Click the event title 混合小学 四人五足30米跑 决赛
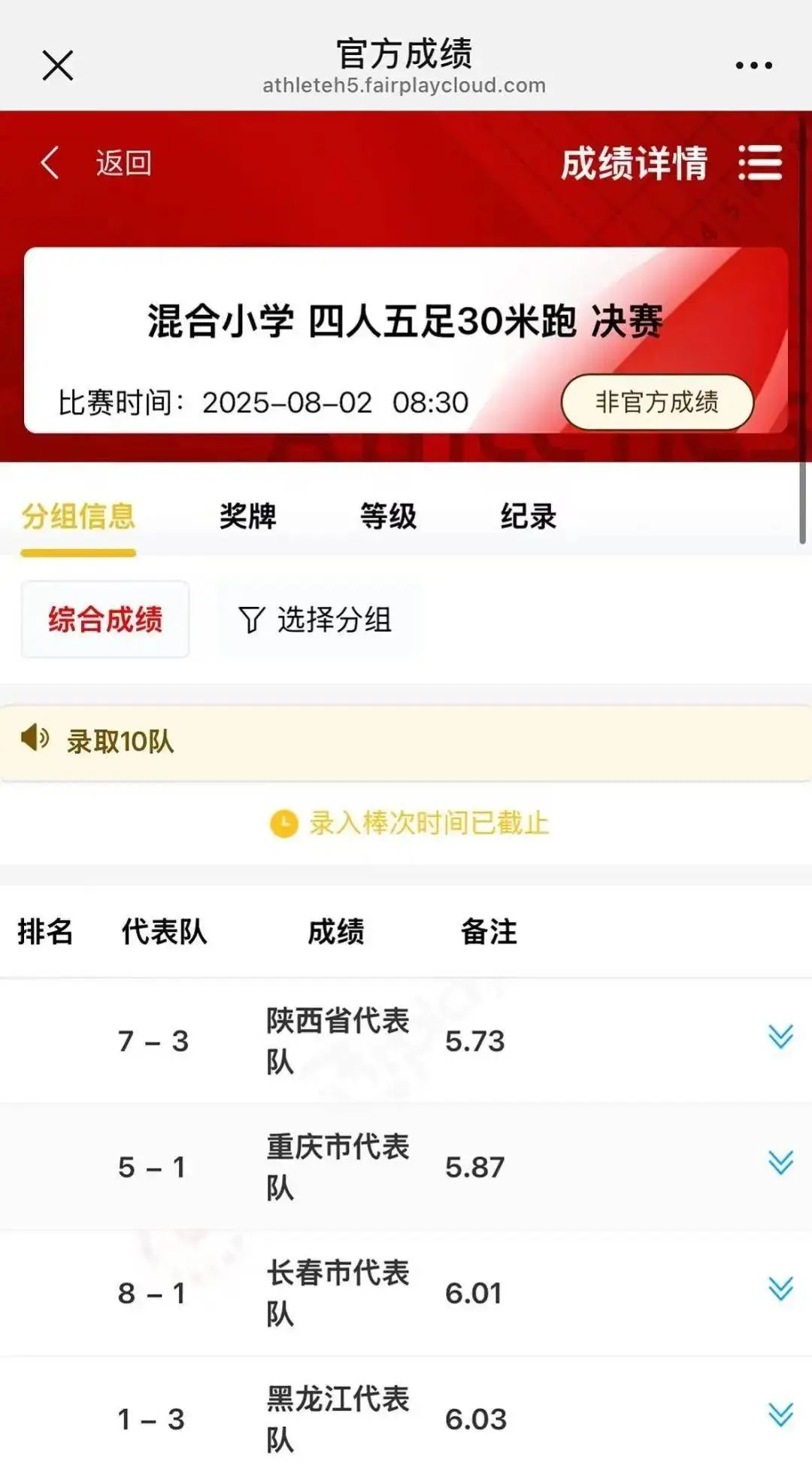Viewport: 812px width, 1472px height. pos(405,322)
